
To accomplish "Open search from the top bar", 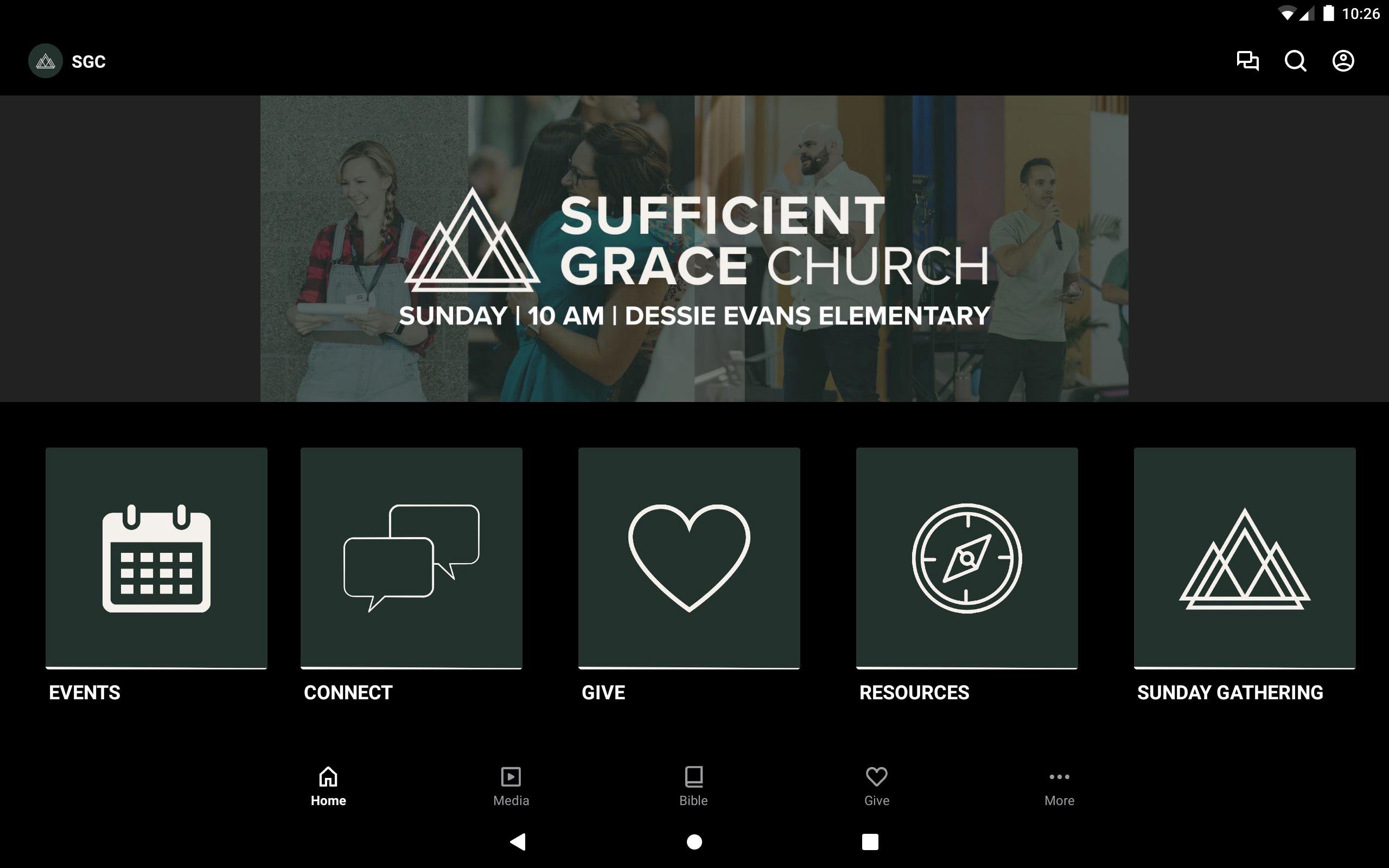I will (x=1295, y=61).
